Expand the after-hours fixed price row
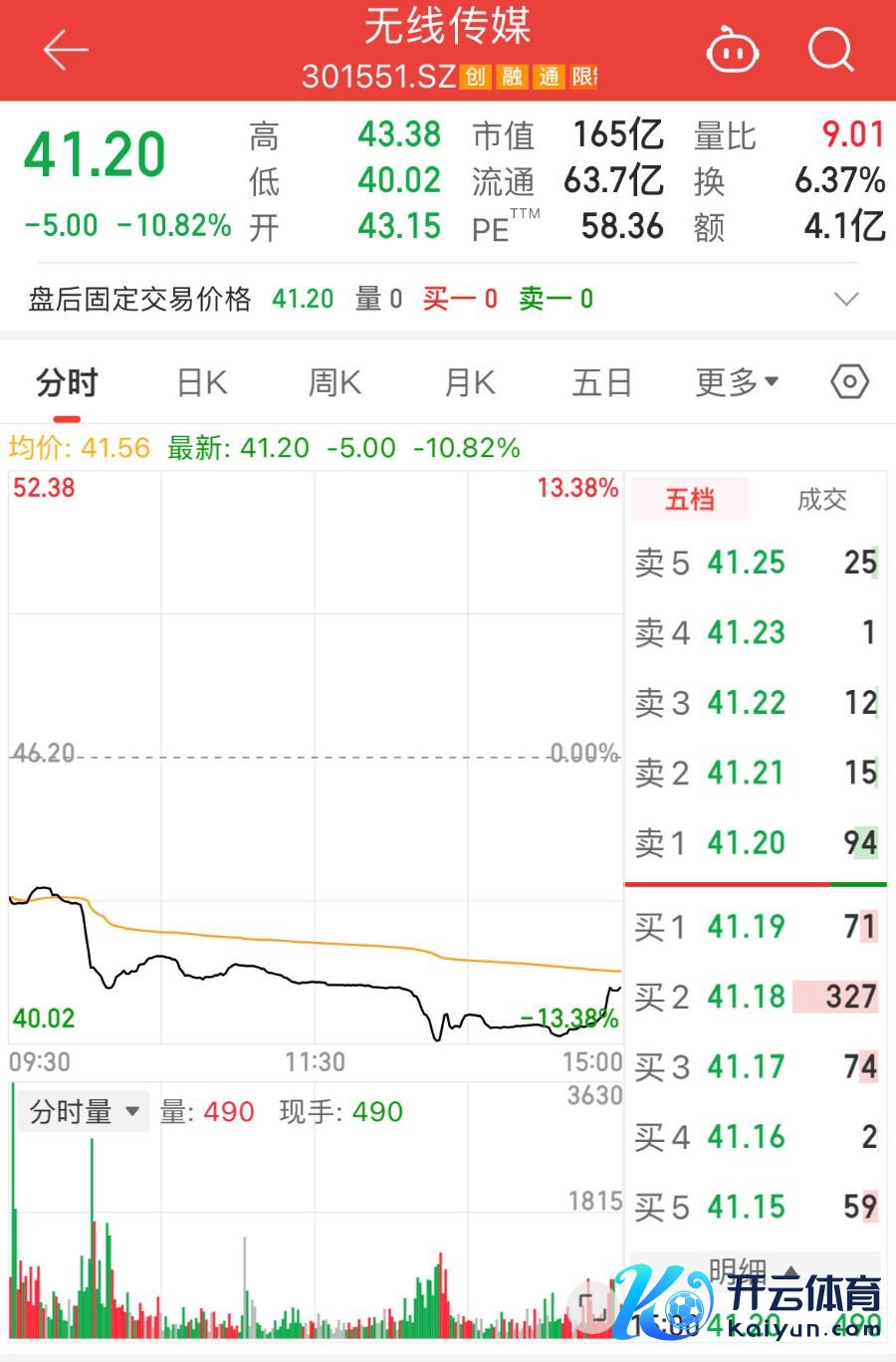Screen dimensions: 896x1362 pos(845,299)
